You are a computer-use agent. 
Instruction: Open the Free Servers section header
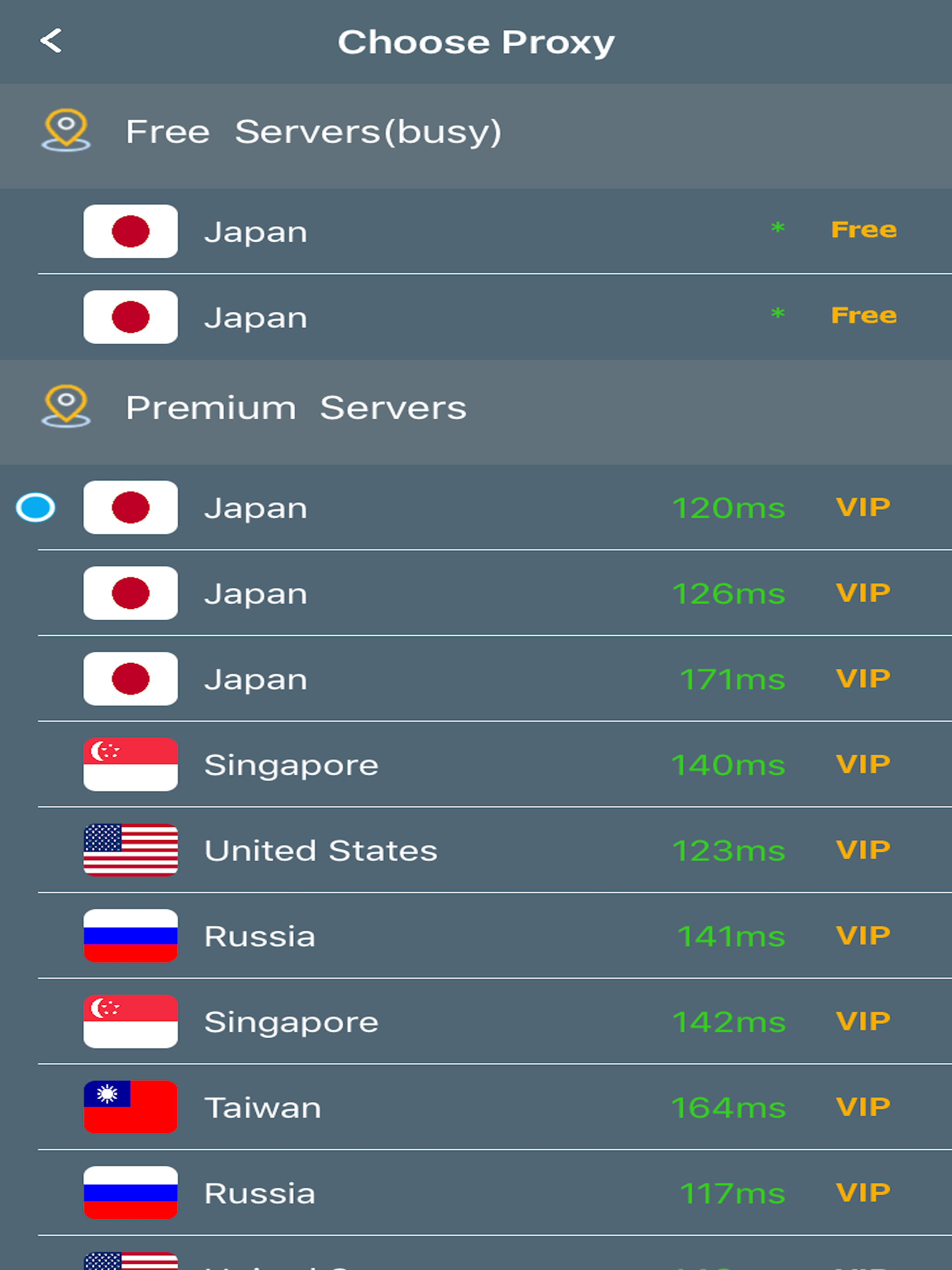coord(313,131)
